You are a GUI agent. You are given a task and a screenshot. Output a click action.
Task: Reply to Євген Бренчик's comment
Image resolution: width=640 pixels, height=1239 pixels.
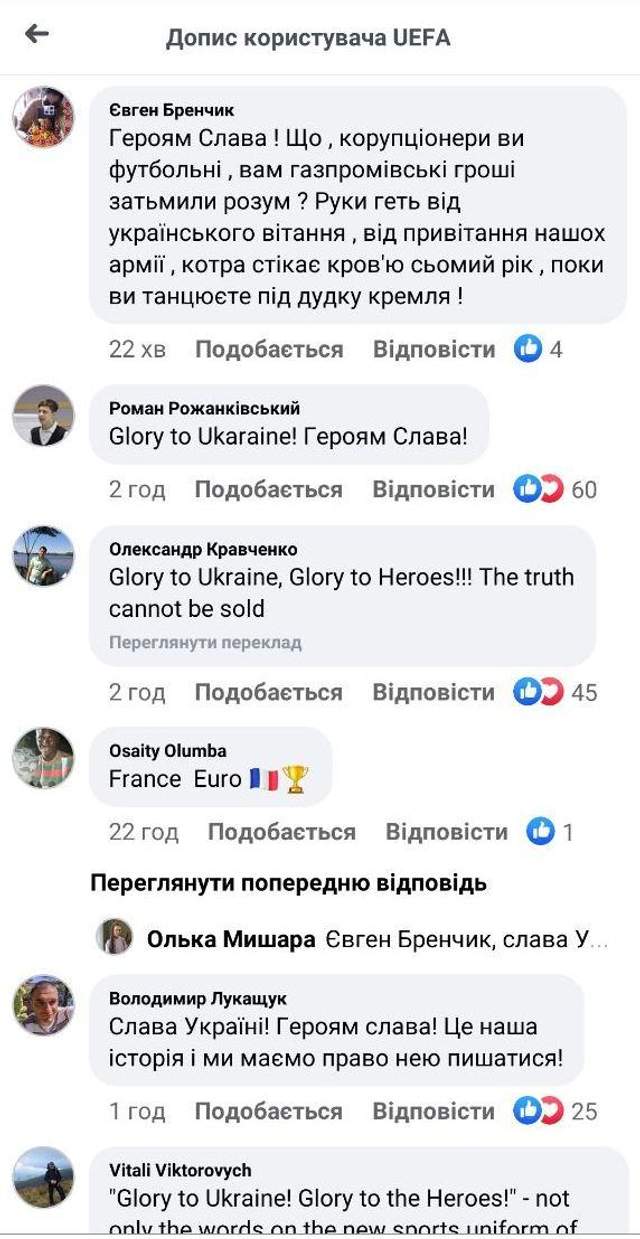click(x=433, y=349)
